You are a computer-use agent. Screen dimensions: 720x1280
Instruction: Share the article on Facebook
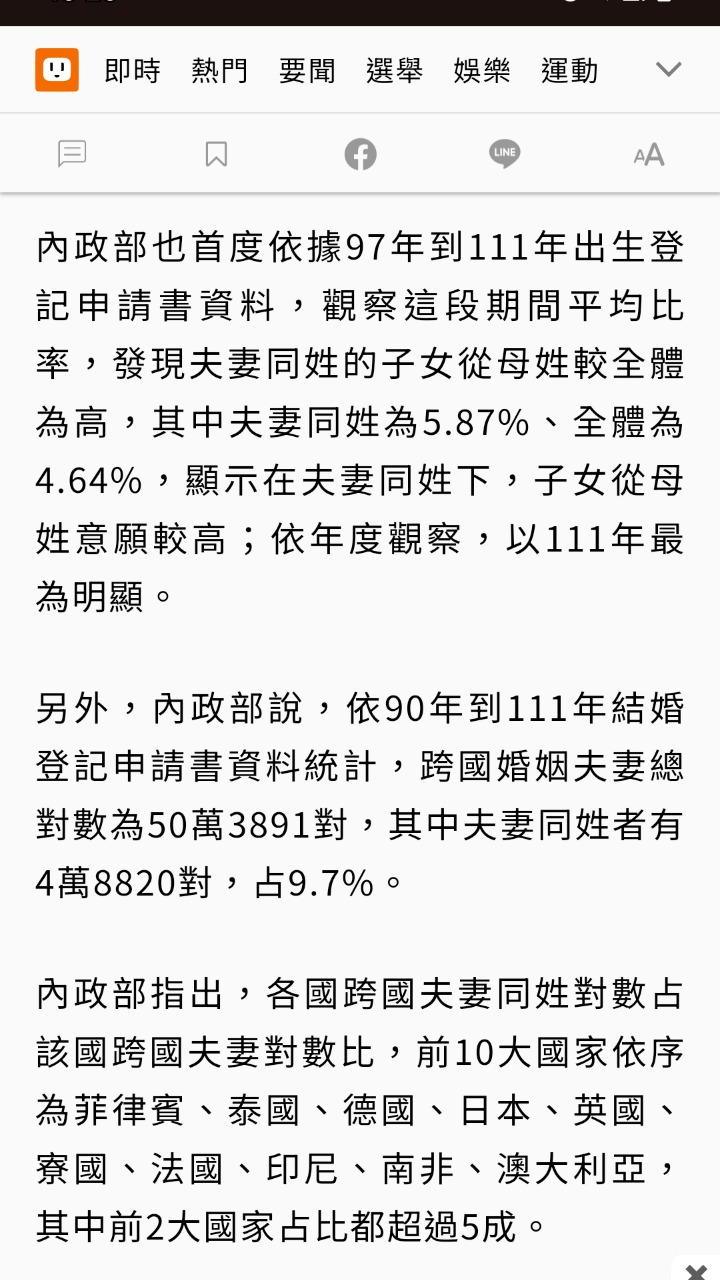pyautogui.click(x=360, y=154)
